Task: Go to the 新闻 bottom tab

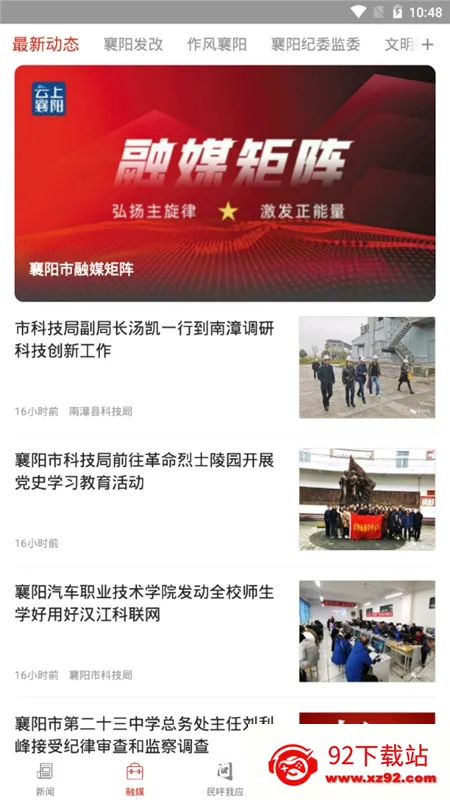Action: (x=45, y=779)
